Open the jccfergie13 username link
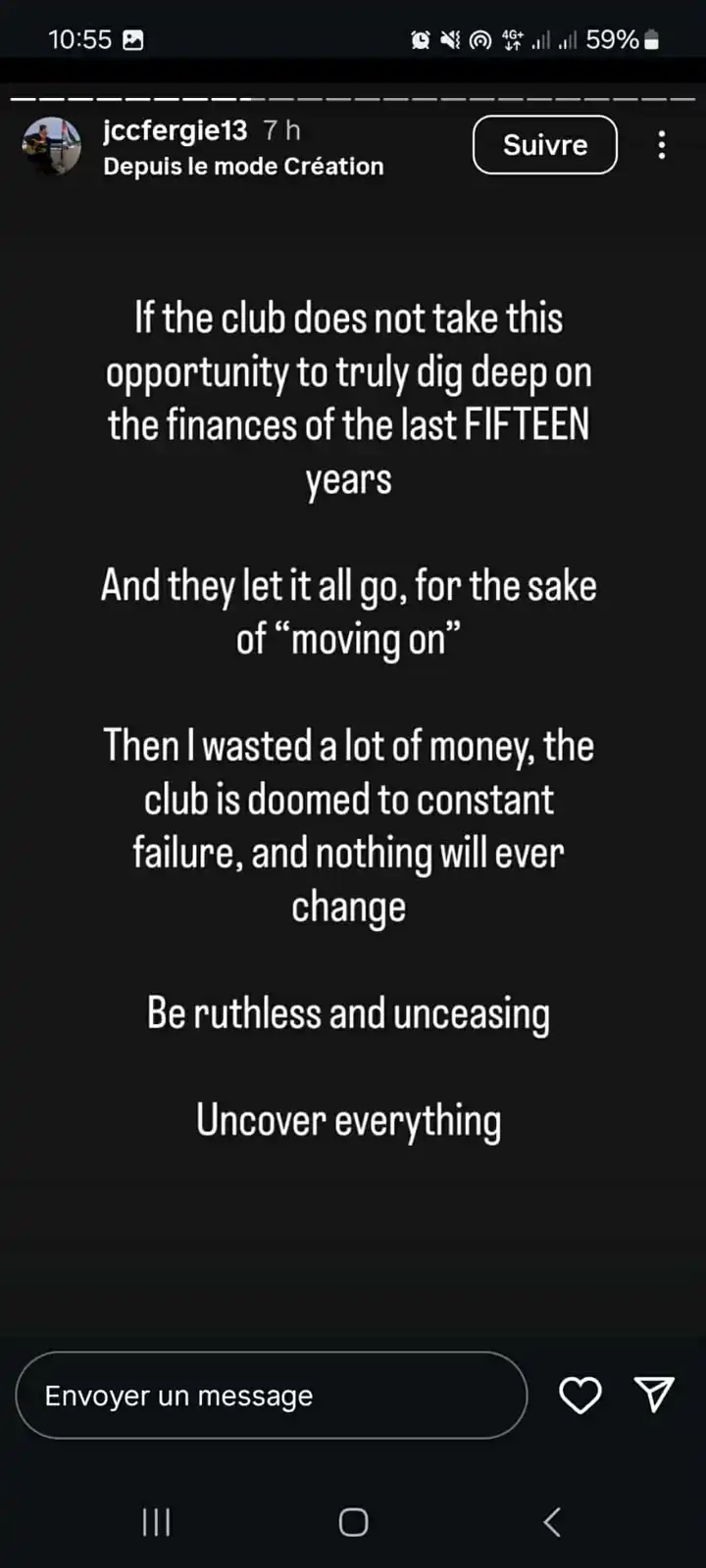The height and width of the screenshot is (1568, 706). click(176, 130)
